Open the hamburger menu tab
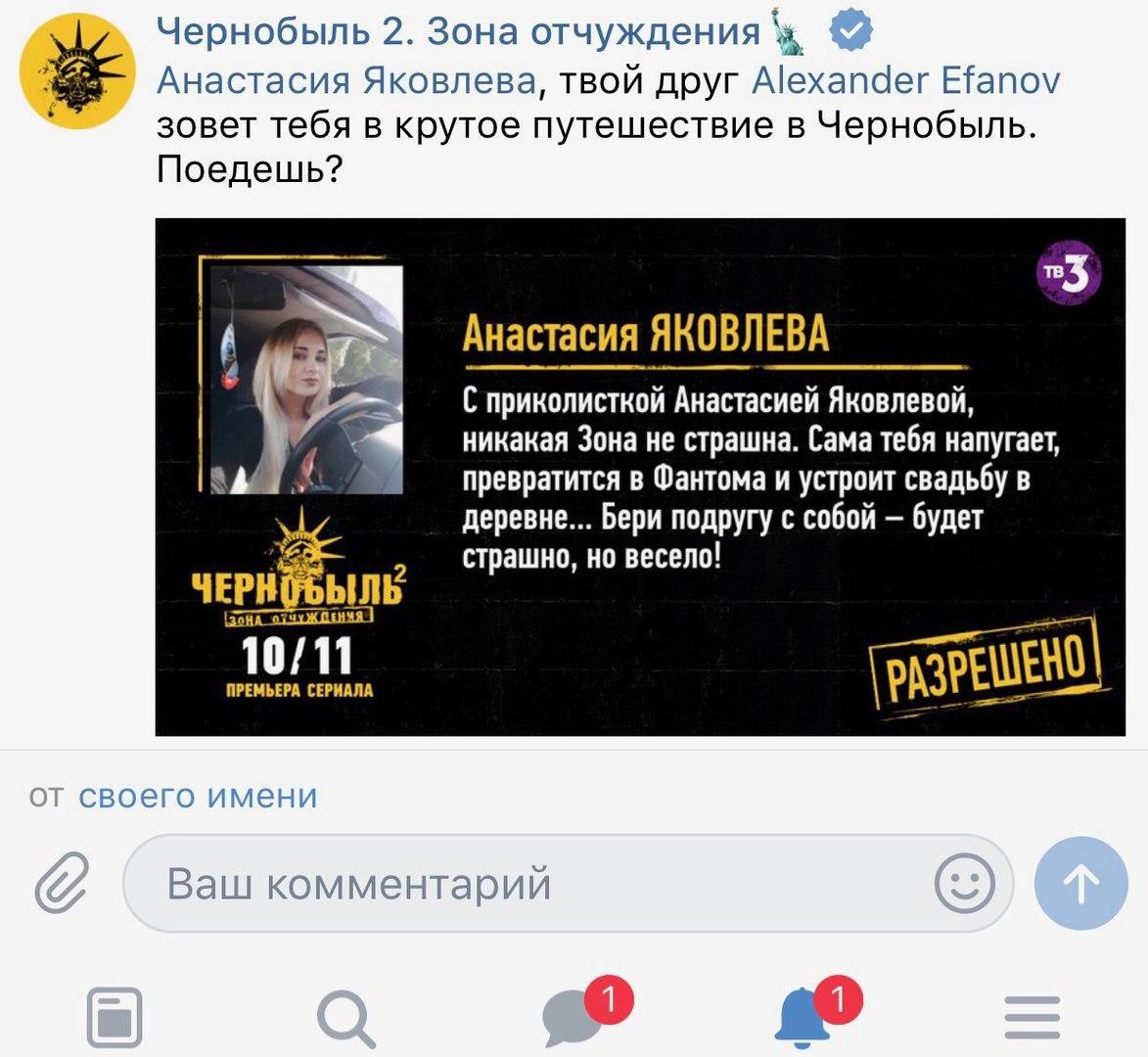Screen dimensions: 1148x1057 1033,1018
